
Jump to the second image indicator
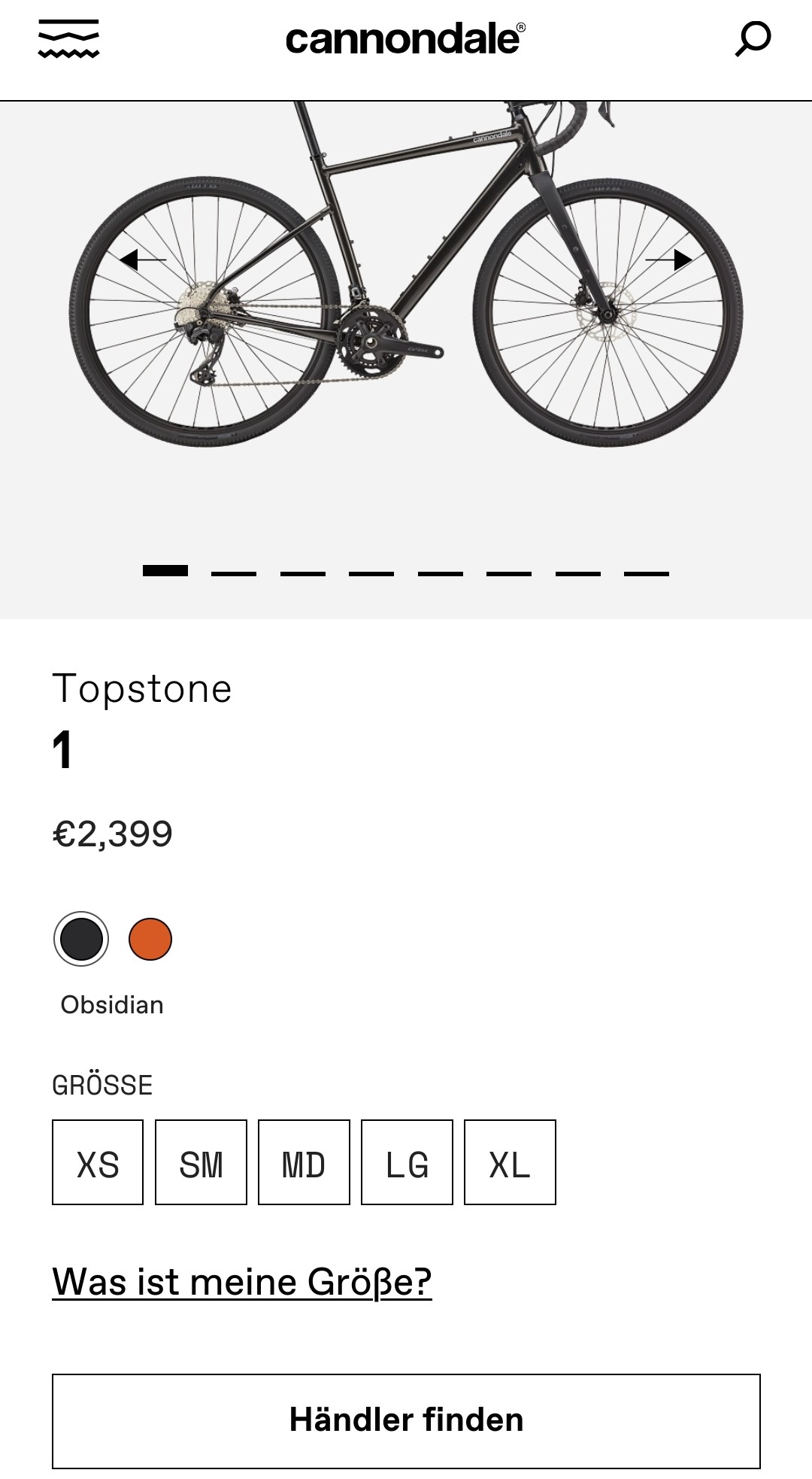pos(234,573)
